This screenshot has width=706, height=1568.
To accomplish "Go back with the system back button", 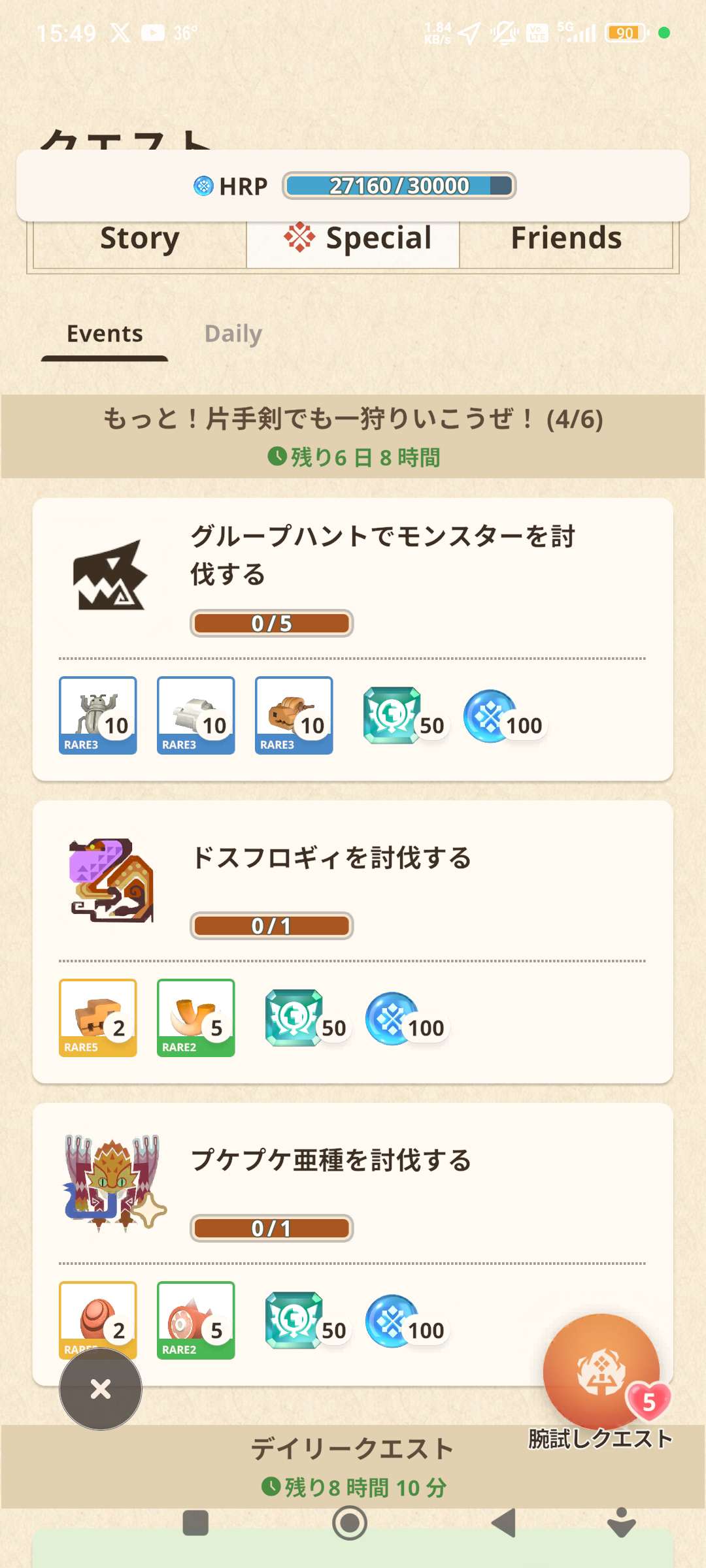I will click(x=504, y=1523).
